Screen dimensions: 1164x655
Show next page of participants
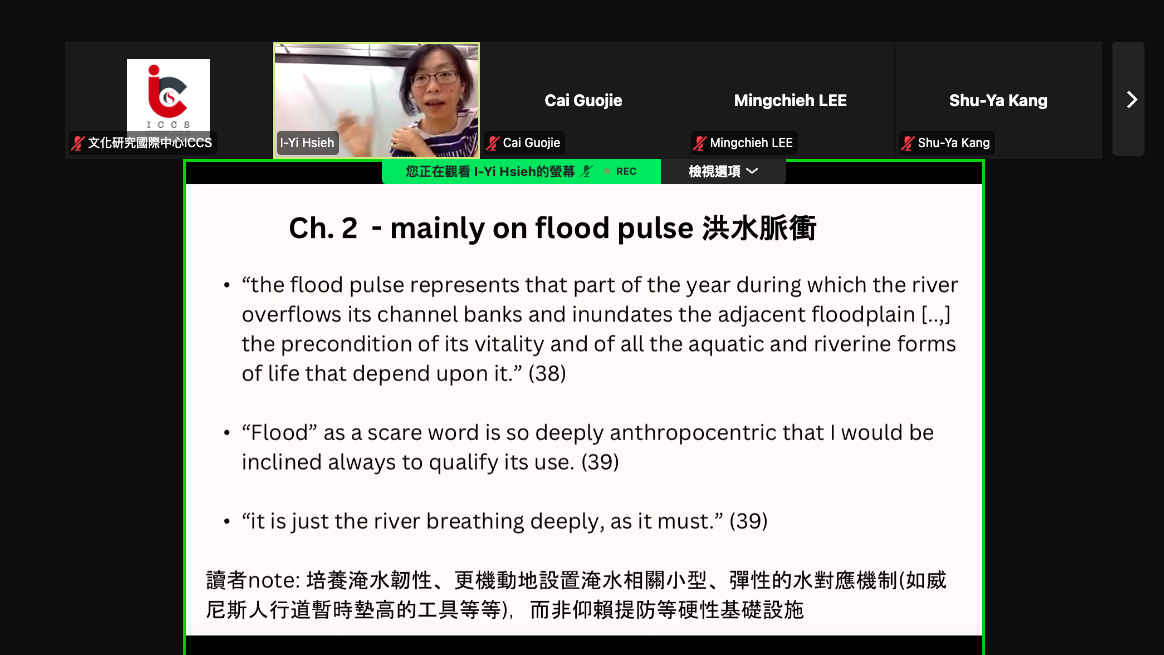pyautogui.click(x=1131, y=100)
